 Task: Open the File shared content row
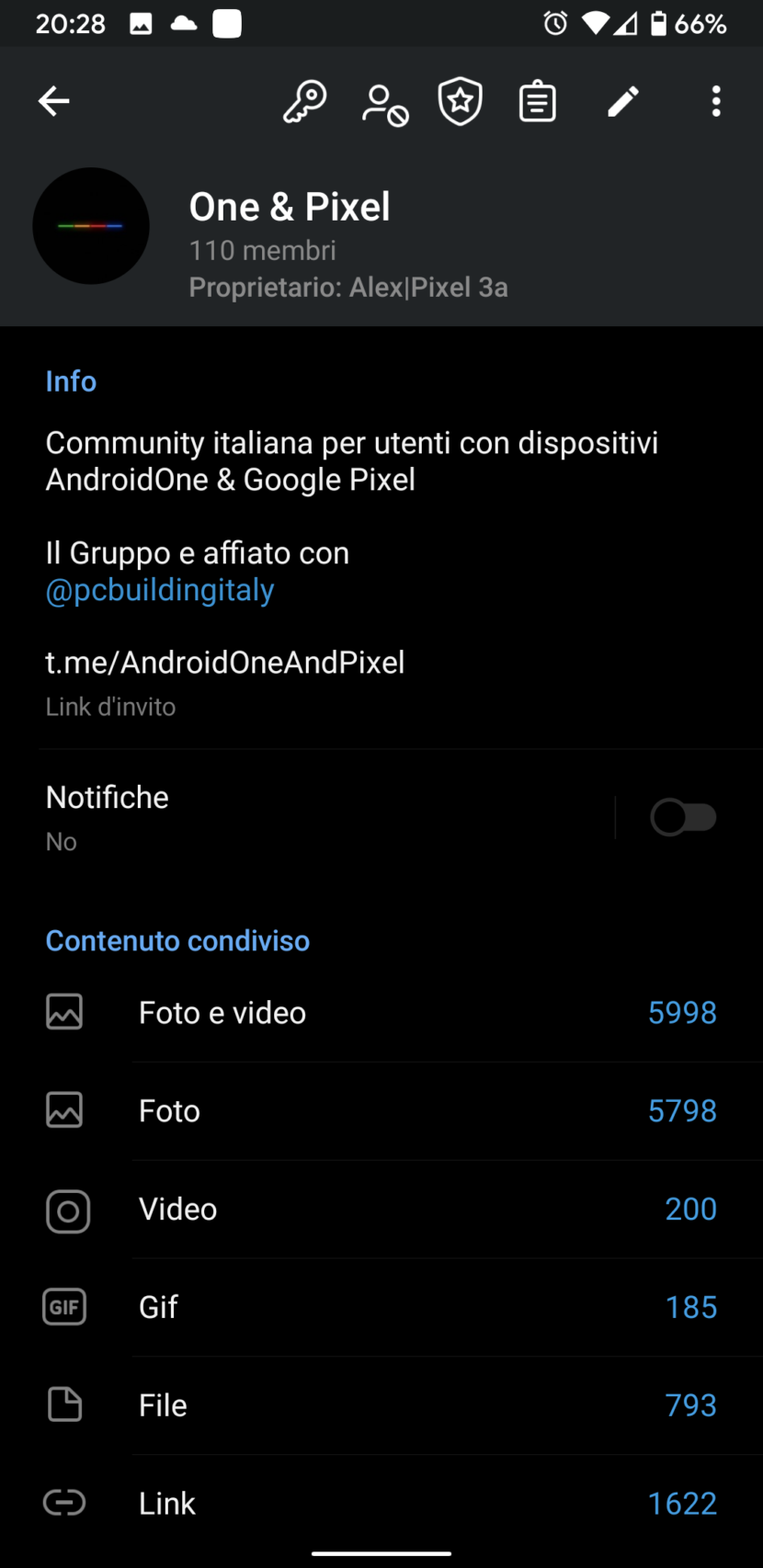(x=381, y=1405)
